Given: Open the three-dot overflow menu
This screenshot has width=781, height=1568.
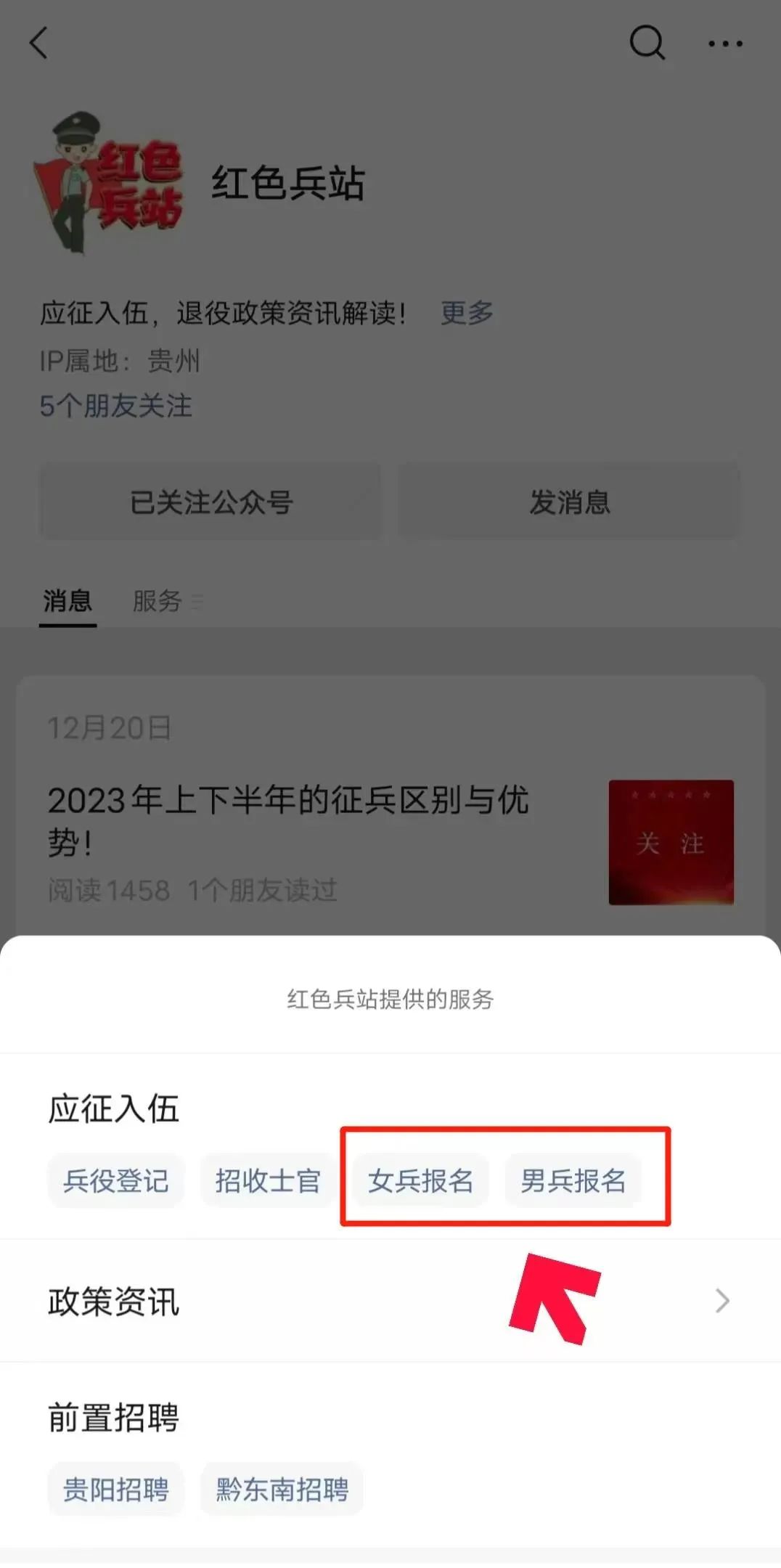Looking at the screenshot, I should (725, 44).
